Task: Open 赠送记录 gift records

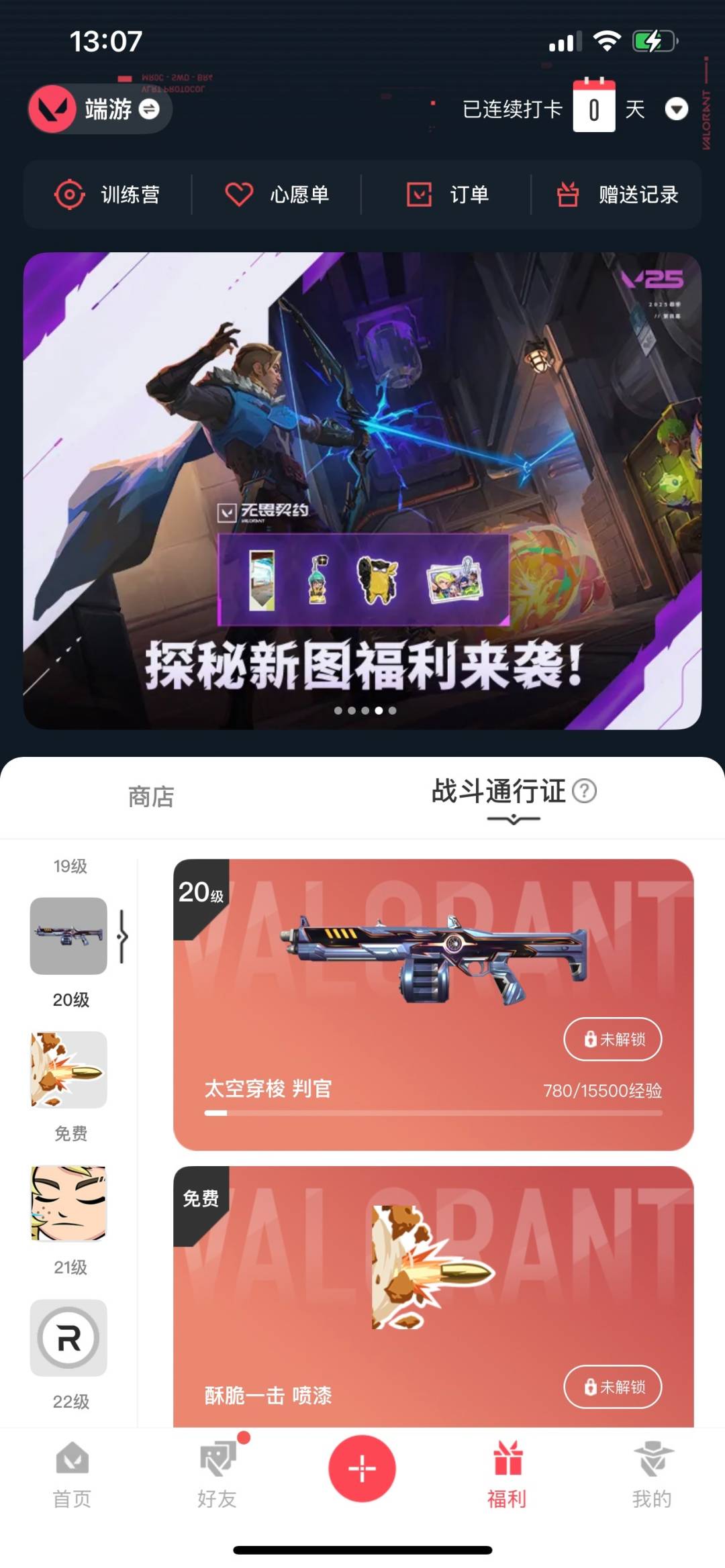Action: (617, 195)
